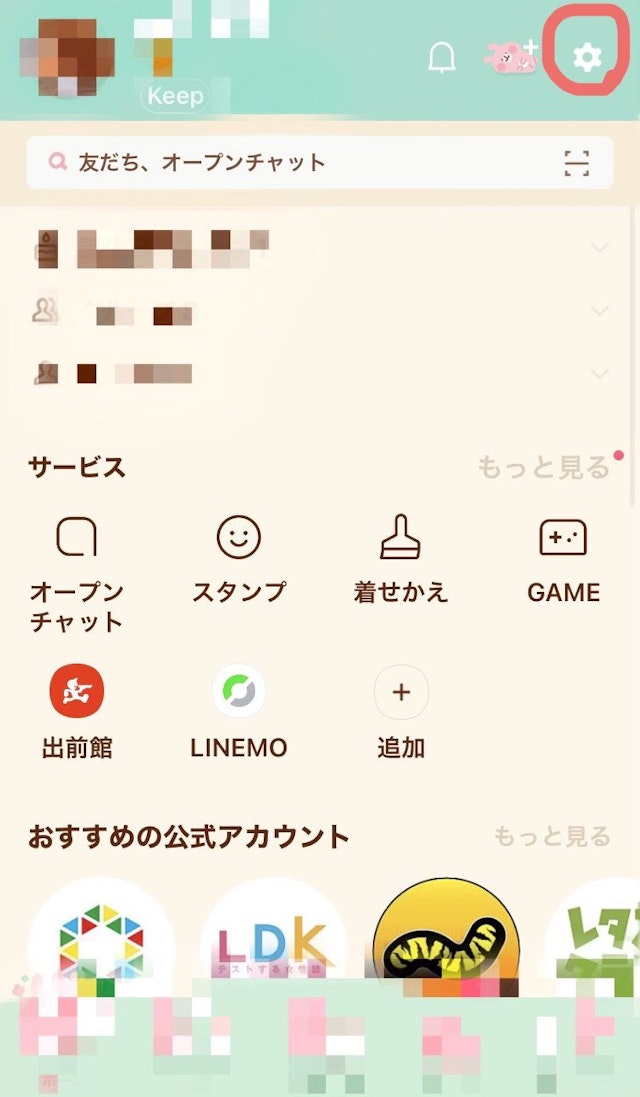See more in the サービス section

(x=543, y=467)
